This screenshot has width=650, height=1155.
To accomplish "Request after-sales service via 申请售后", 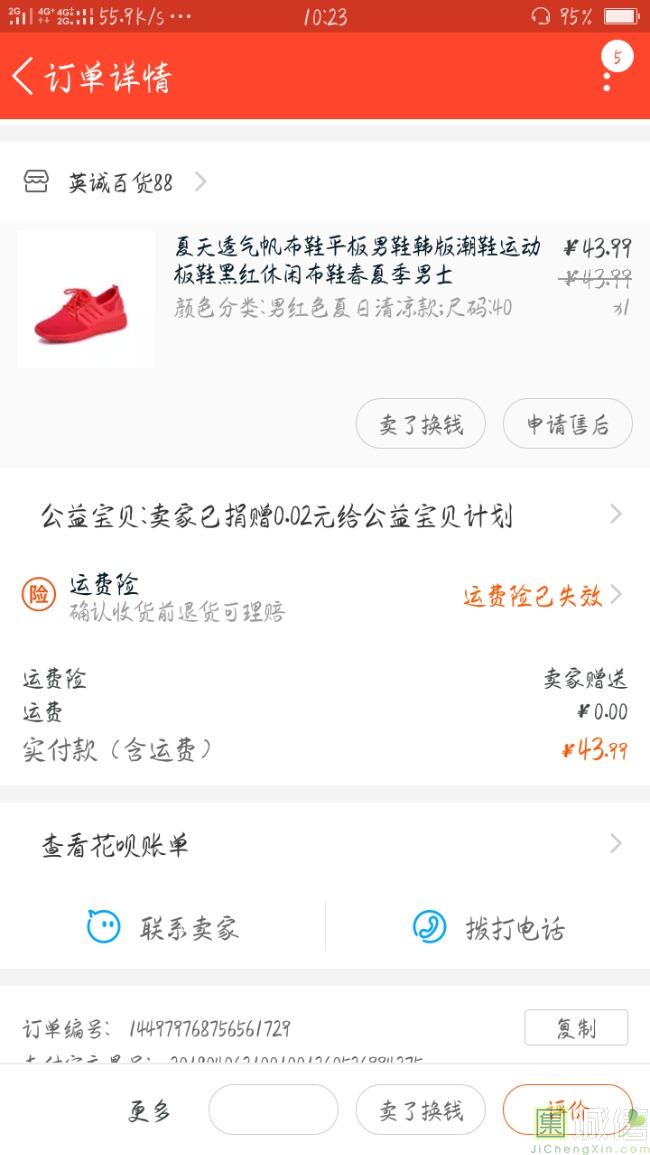I will click(567, 424).
